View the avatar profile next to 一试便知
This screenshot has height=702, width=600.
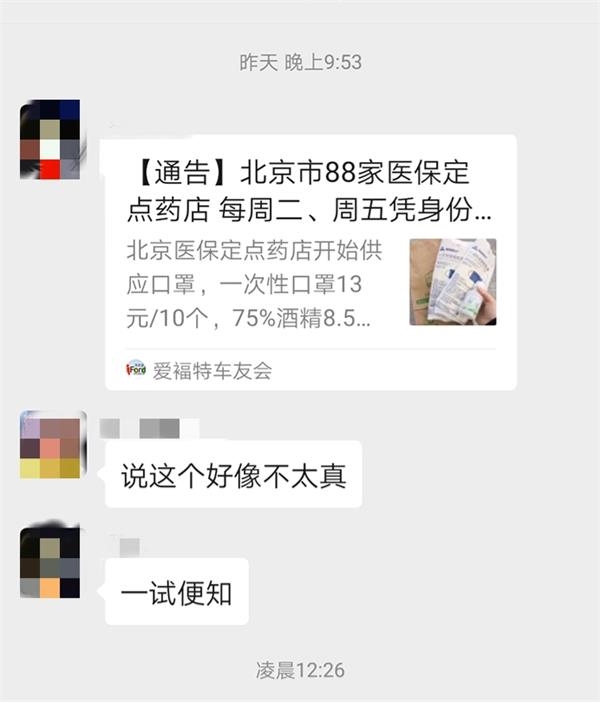[50, 564]
